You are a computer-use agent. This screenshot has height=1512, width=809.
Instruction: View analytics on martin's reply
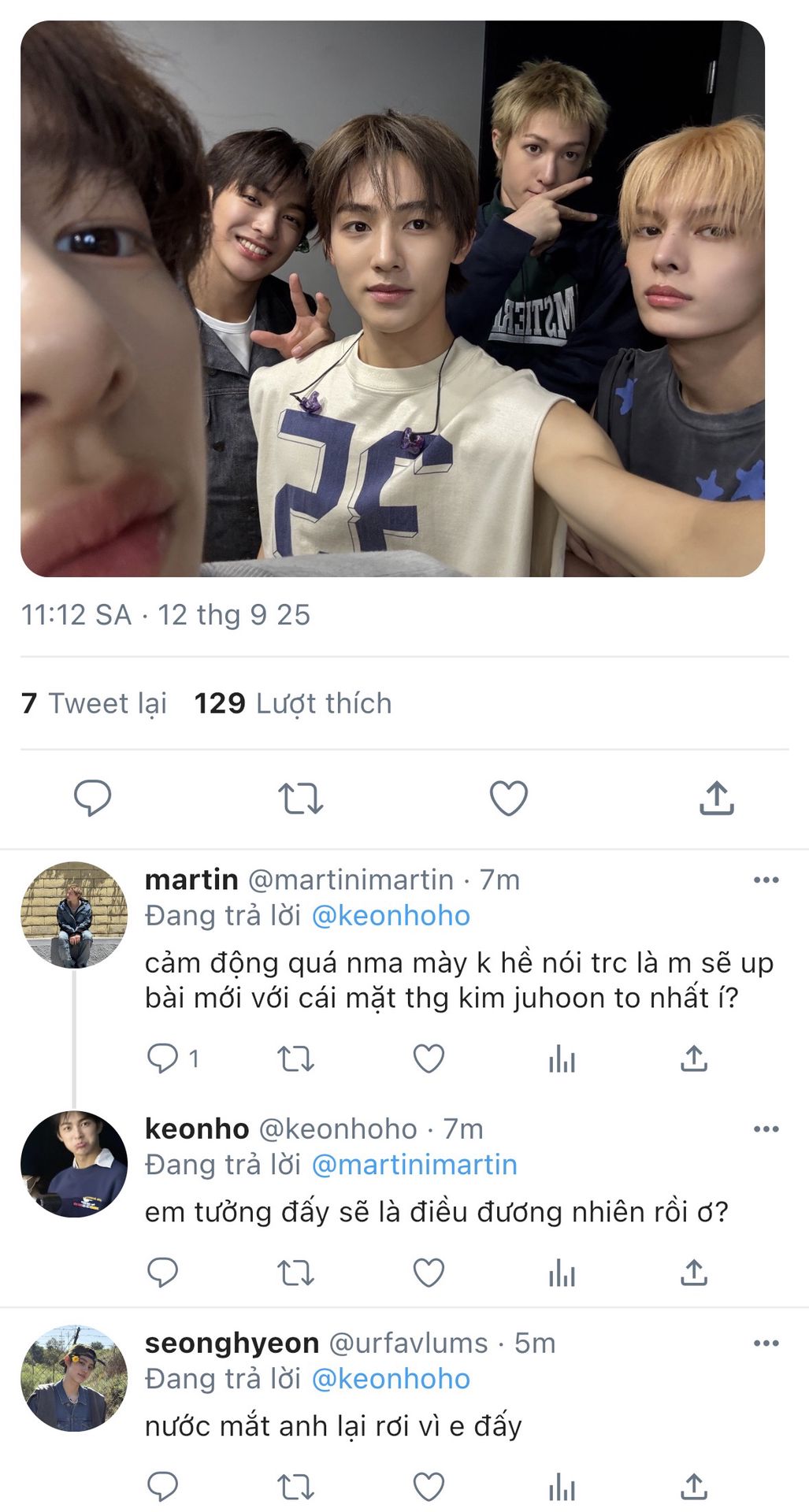coord(562,1058)
